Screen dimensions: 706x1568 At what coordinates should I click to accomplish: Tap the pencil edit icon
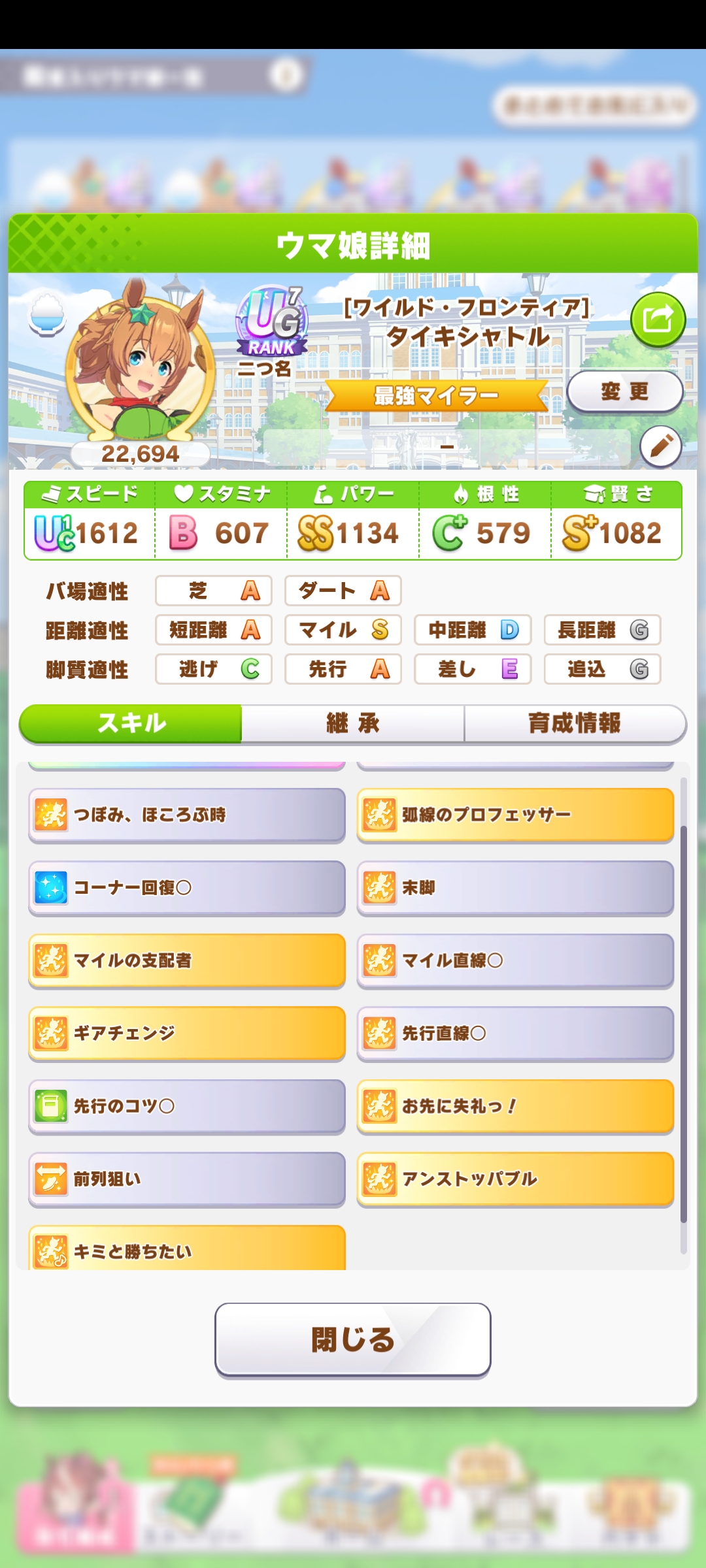click(x=661, y=446)
